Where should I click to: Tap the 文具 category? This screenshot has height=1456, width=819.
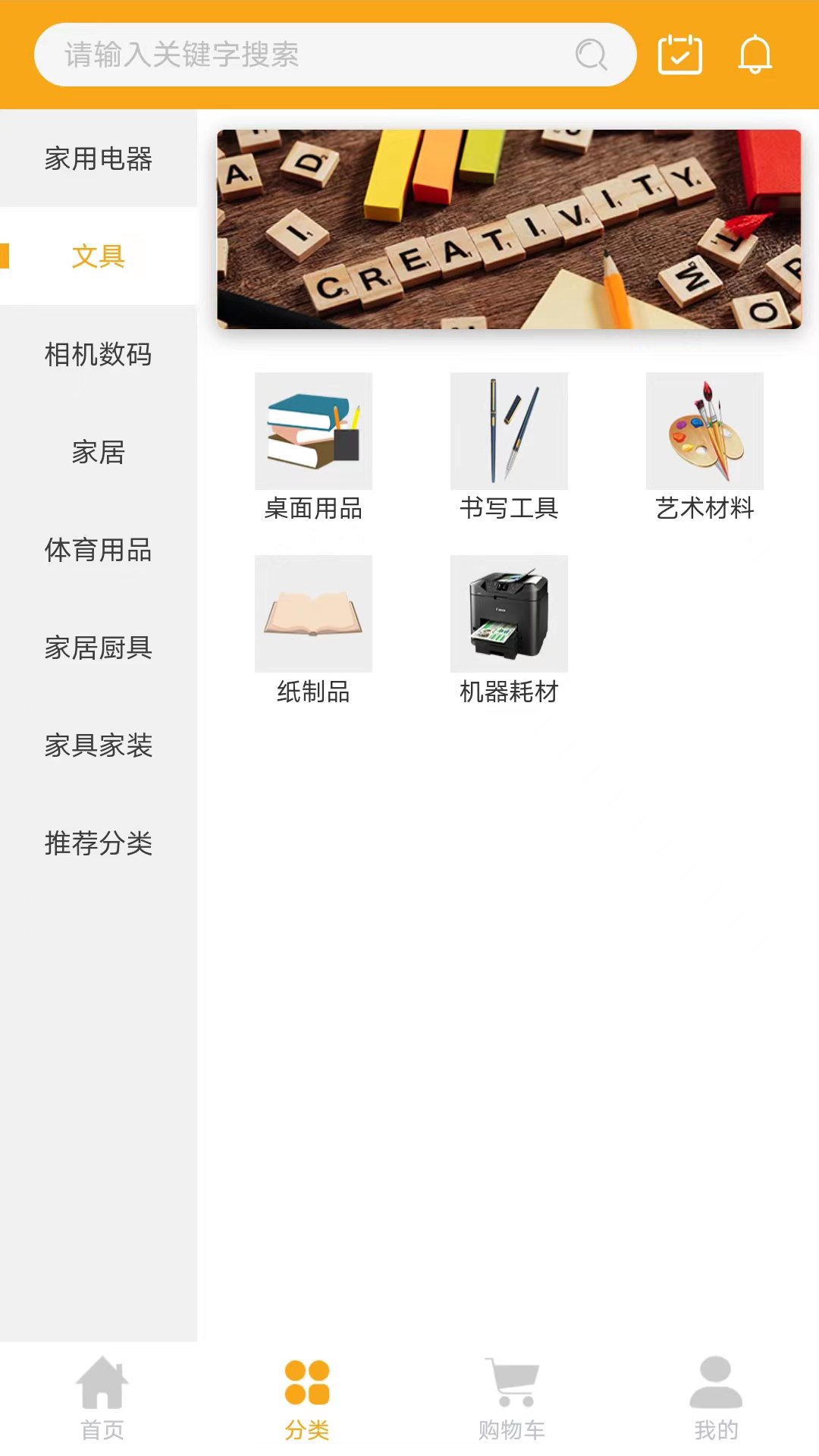pyautogui.click(x=99, y=256)
